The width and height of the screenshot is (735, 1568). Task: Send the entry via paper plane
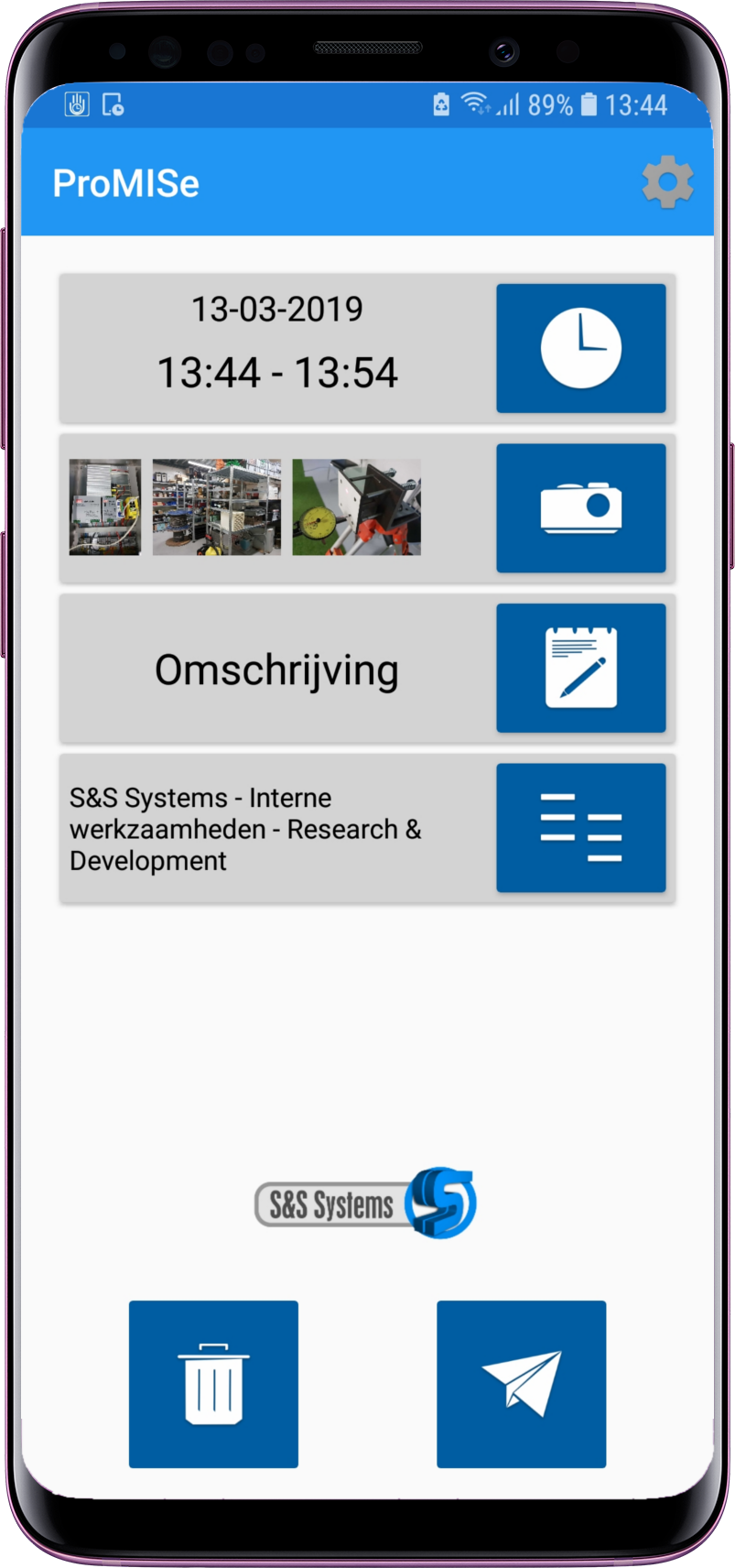click(521, 1384)
